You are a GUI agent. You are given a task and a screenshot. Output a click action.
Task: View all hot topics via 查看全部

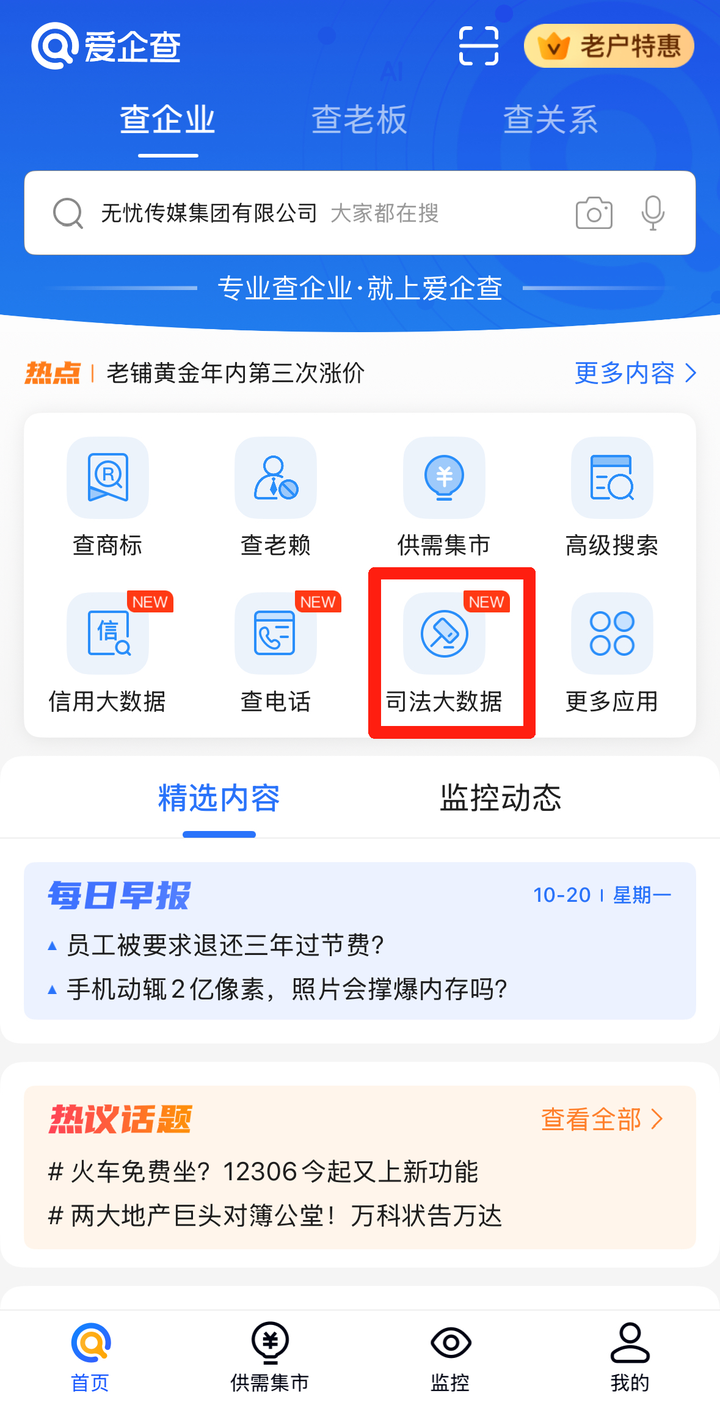pyautogui.click(x=602, y=1120)
